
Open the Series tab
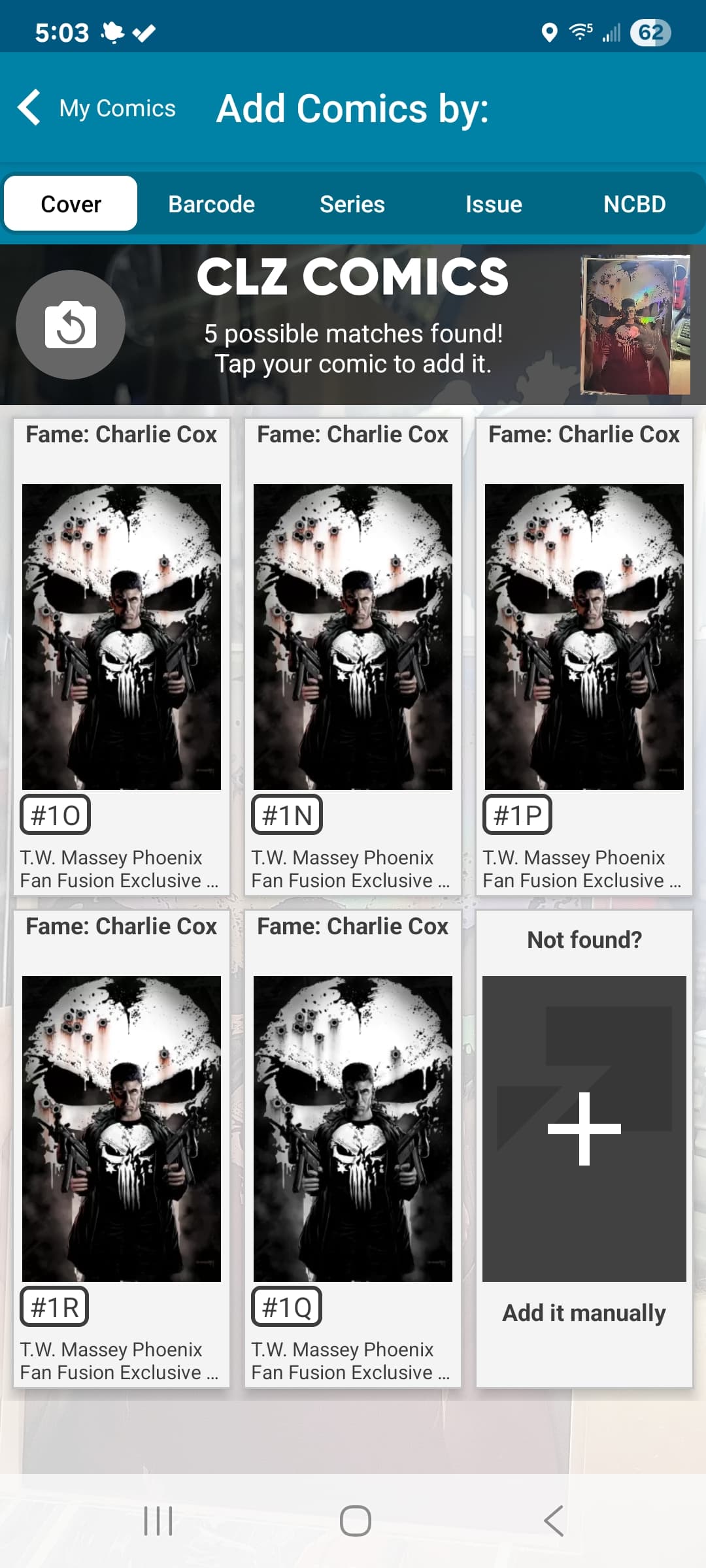tap(352, 204)
